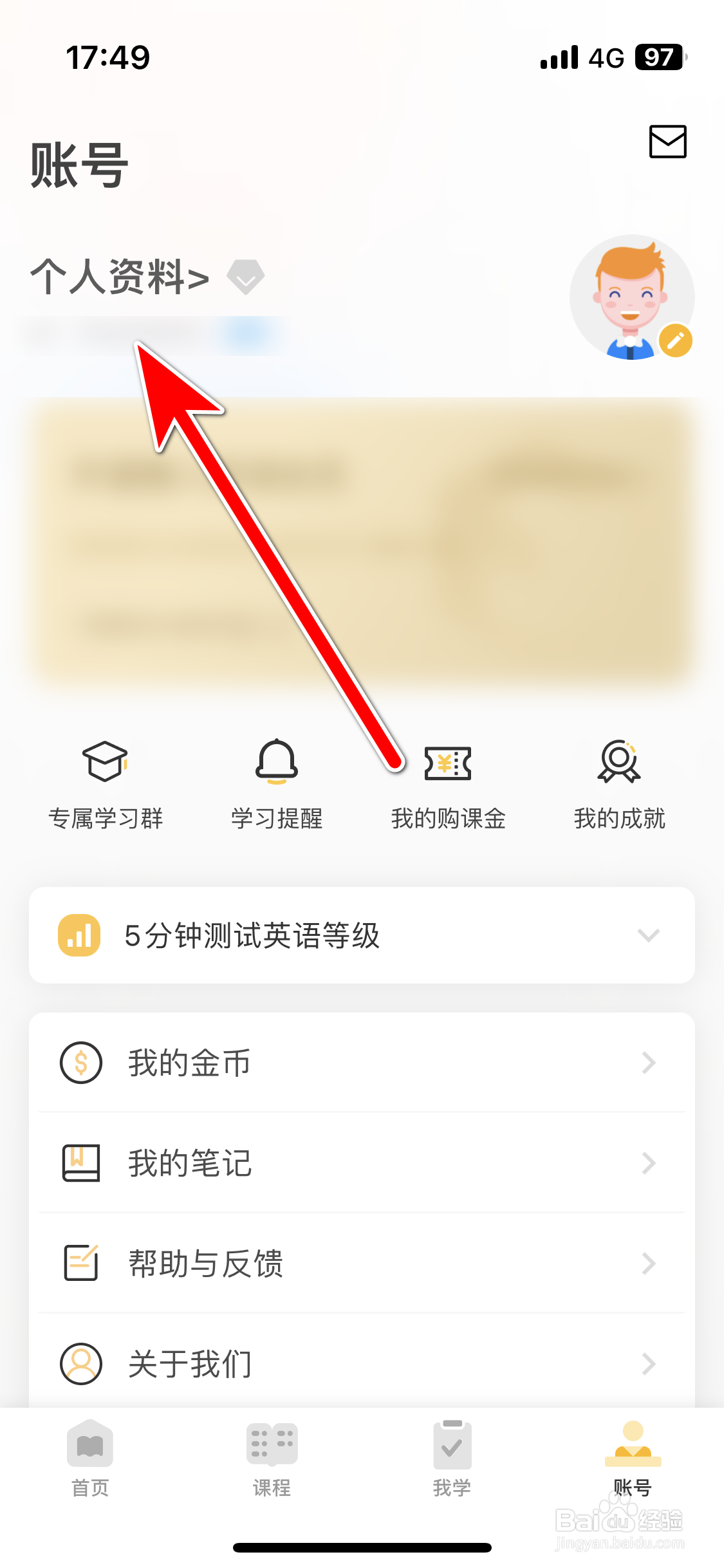Open the 我的金币 row
Viewport: 724px width, 1568px height.
click(360, 1063)
